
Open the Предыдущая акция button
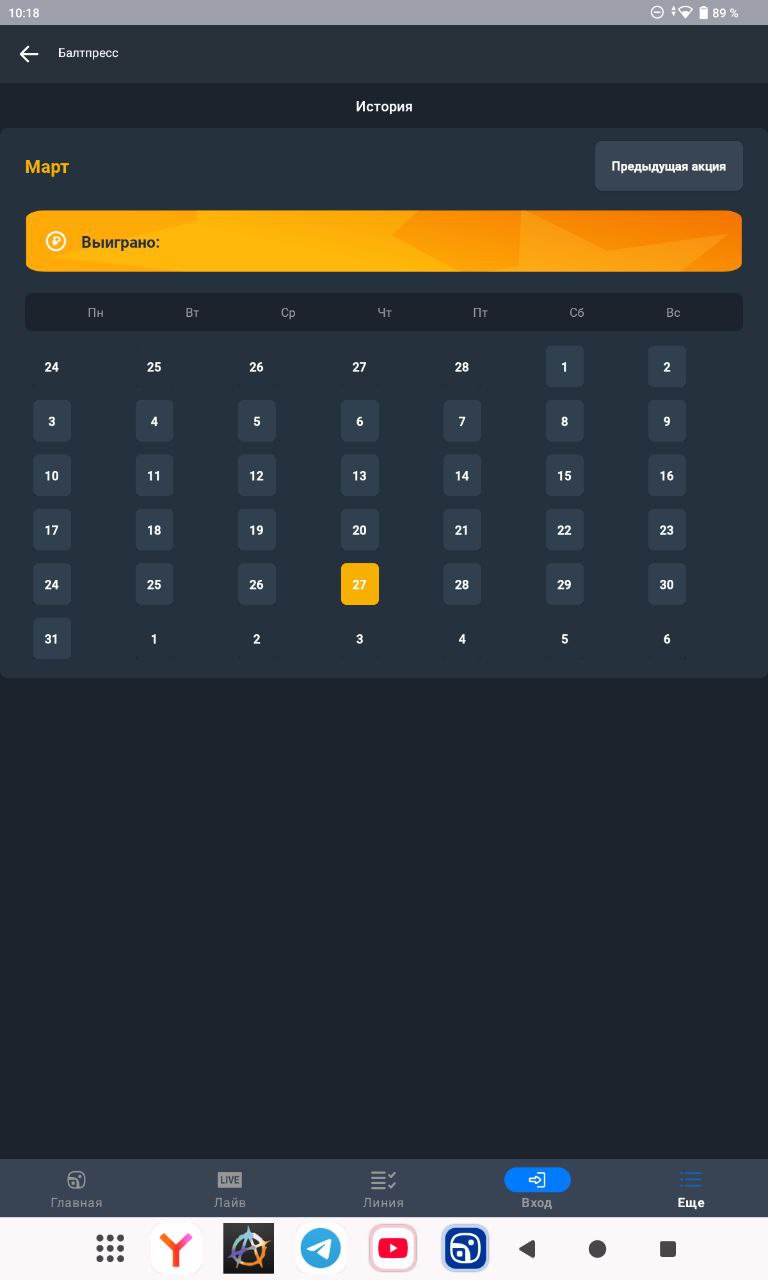(x=669, y=166)
